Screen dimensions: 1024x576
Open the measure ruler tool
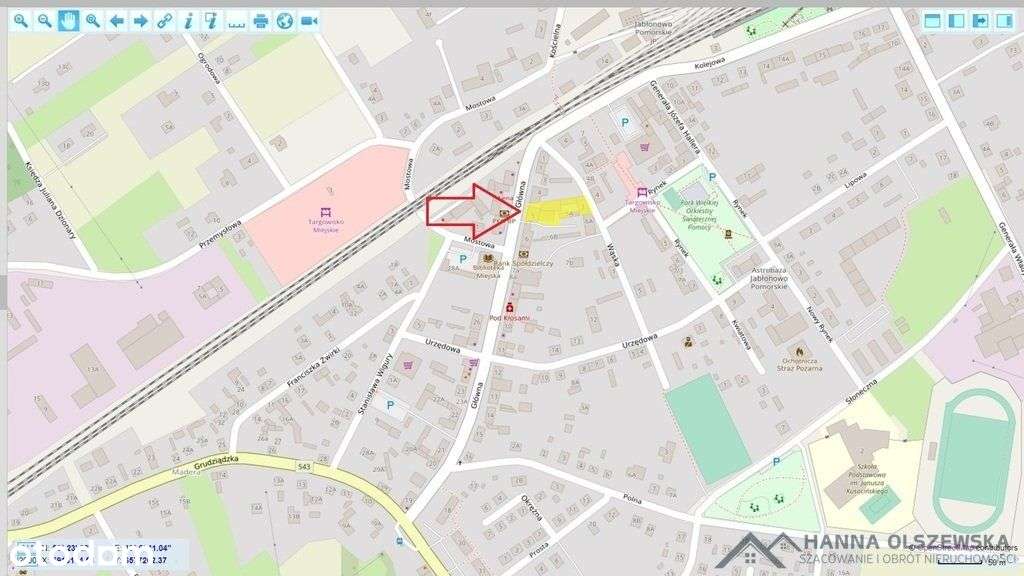coord(236,20)
